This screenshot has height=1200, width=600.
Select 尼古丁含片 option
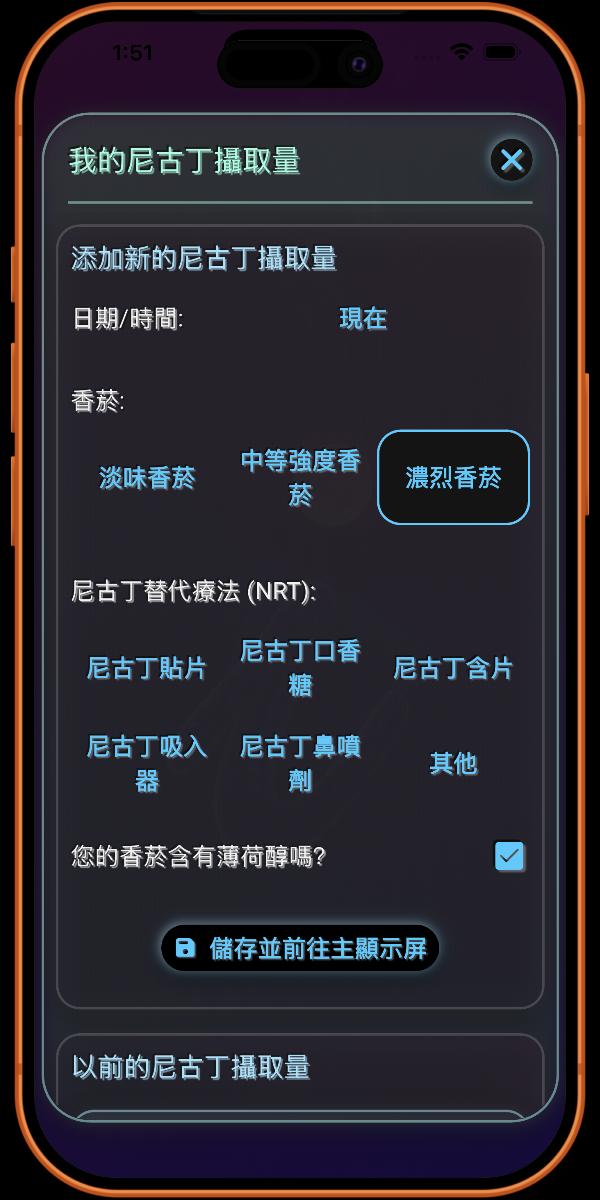point(453,668)
